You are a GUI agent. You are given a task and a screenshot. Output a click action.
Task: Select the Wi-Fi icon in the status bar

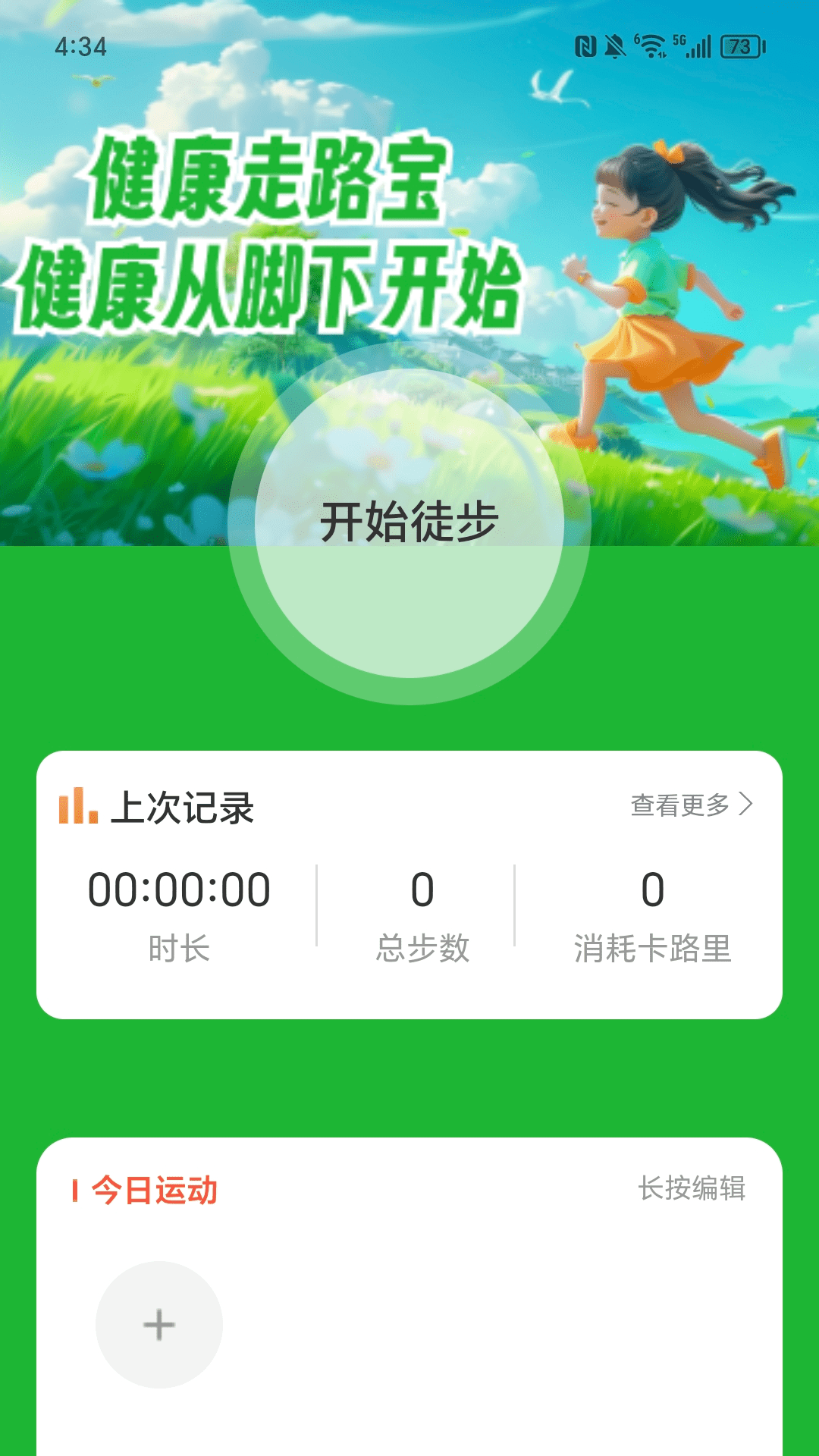(x=651, y=44)
